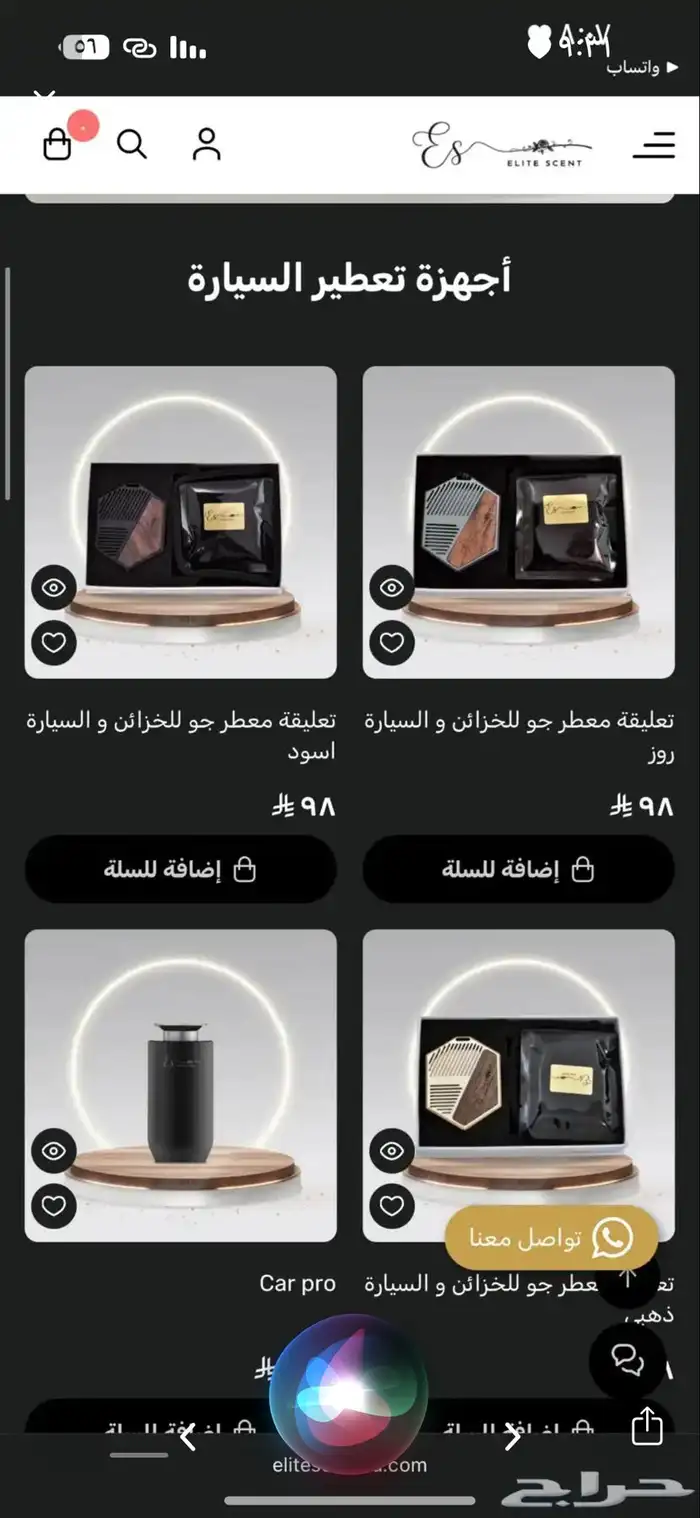Contact us via WhatsApp تواصل معنا
The image size is (700, 1518).
coord(551,1238)
